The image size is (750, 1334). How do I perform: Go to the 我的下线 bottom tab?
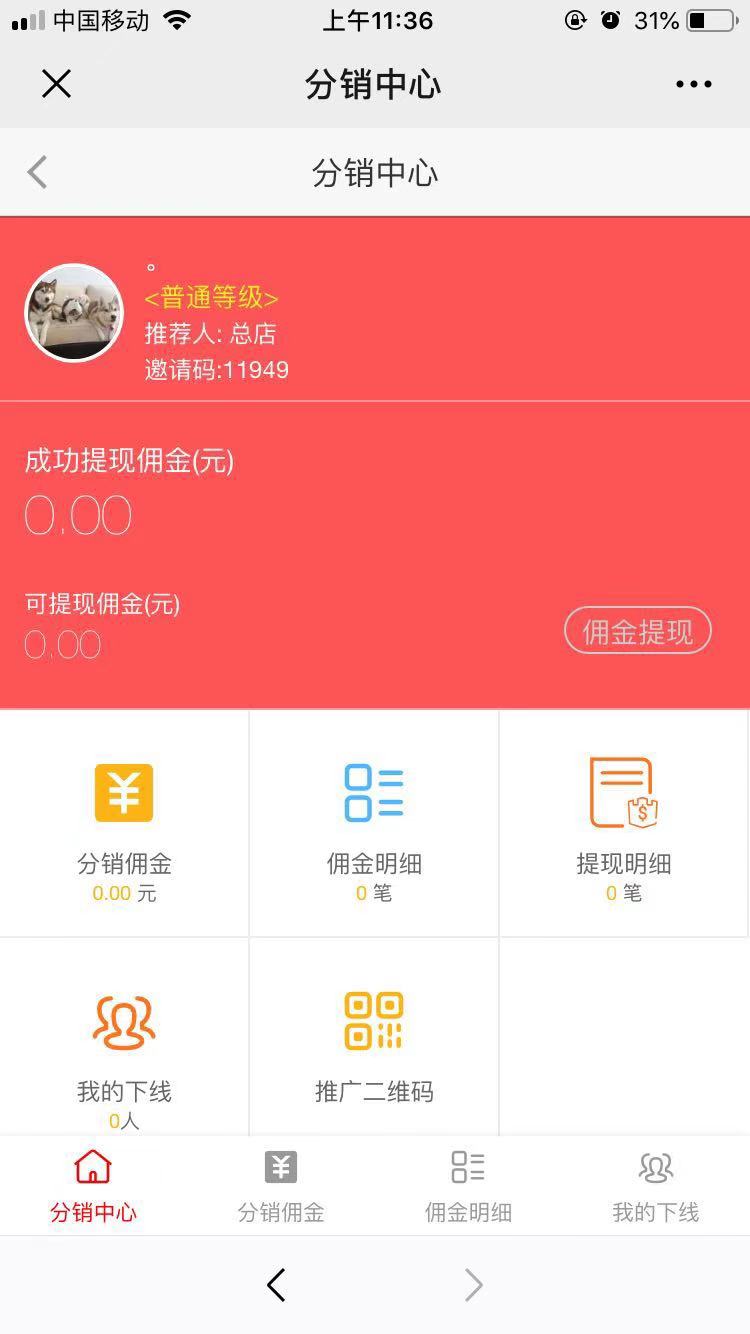[x=656, y=1186]
